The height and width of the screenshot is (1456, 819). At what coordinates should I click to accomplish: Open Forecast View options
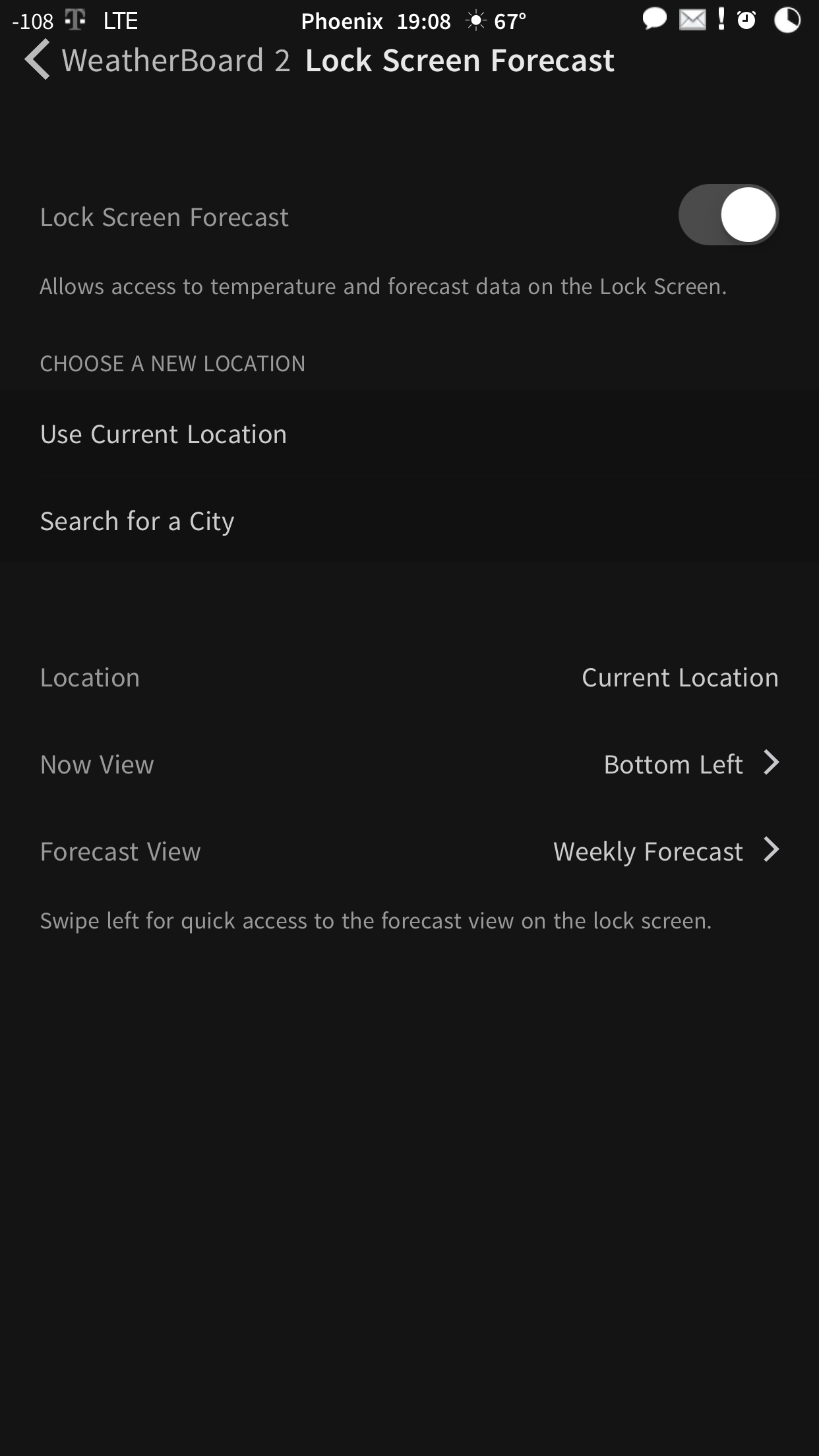409,851
